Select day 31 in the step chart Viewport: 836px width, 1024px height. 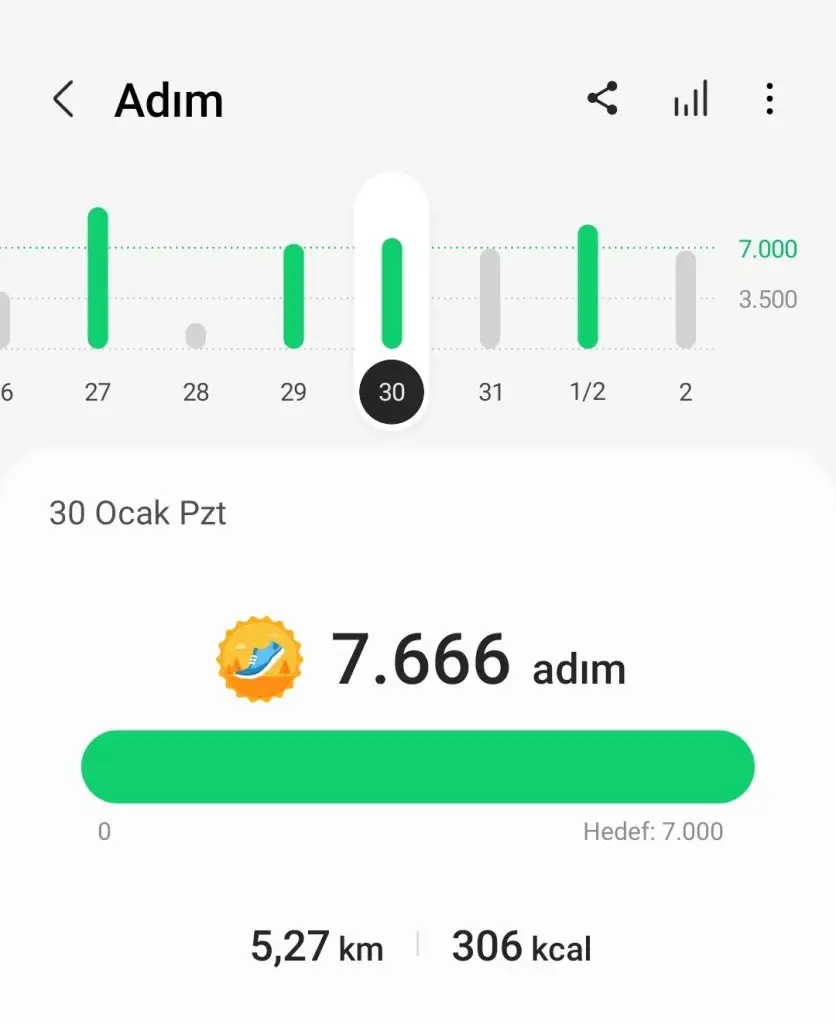pyautogui.click(x=490, y=299)
